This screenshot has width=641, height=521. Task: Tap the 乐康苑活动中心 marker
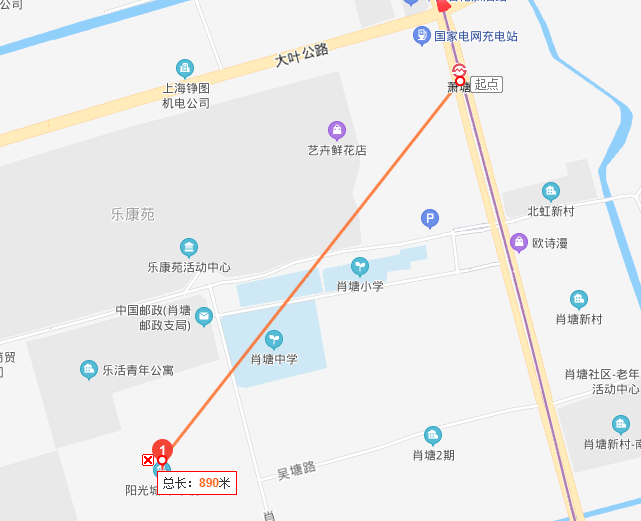[188, 248]
